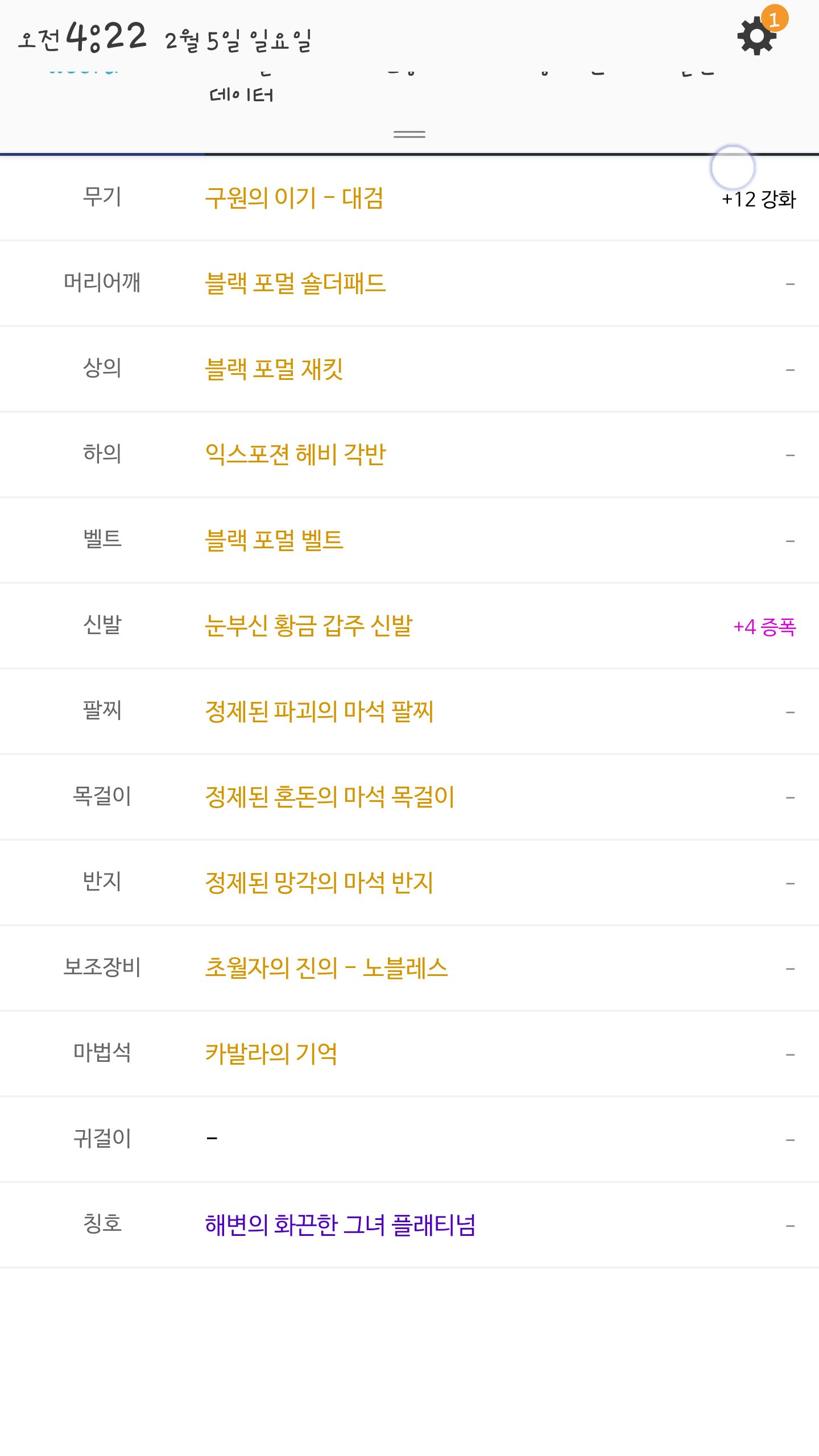
Task: View details of 블랙 포멀 재킷
Action: point(274,369)
